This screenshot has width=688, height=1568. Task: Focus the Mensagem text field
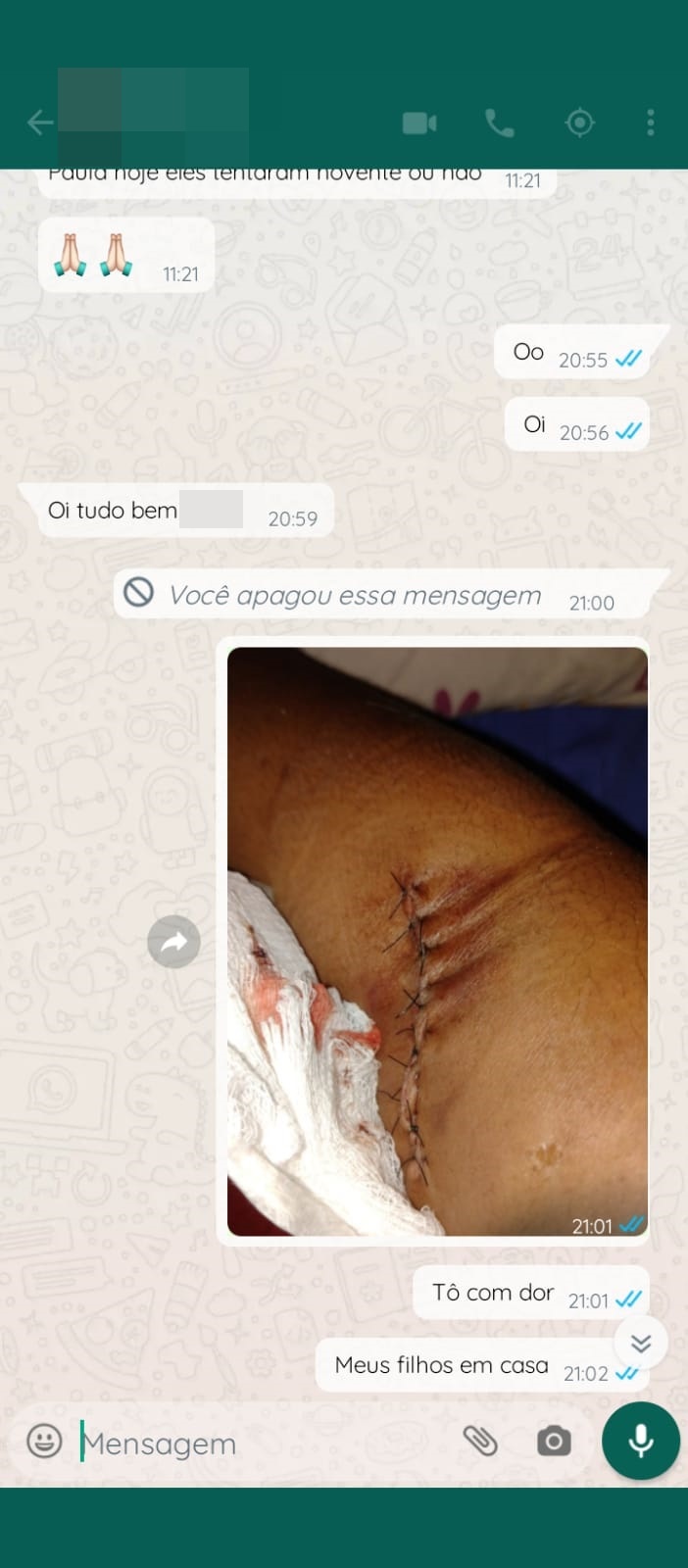tap(265, 1443)
